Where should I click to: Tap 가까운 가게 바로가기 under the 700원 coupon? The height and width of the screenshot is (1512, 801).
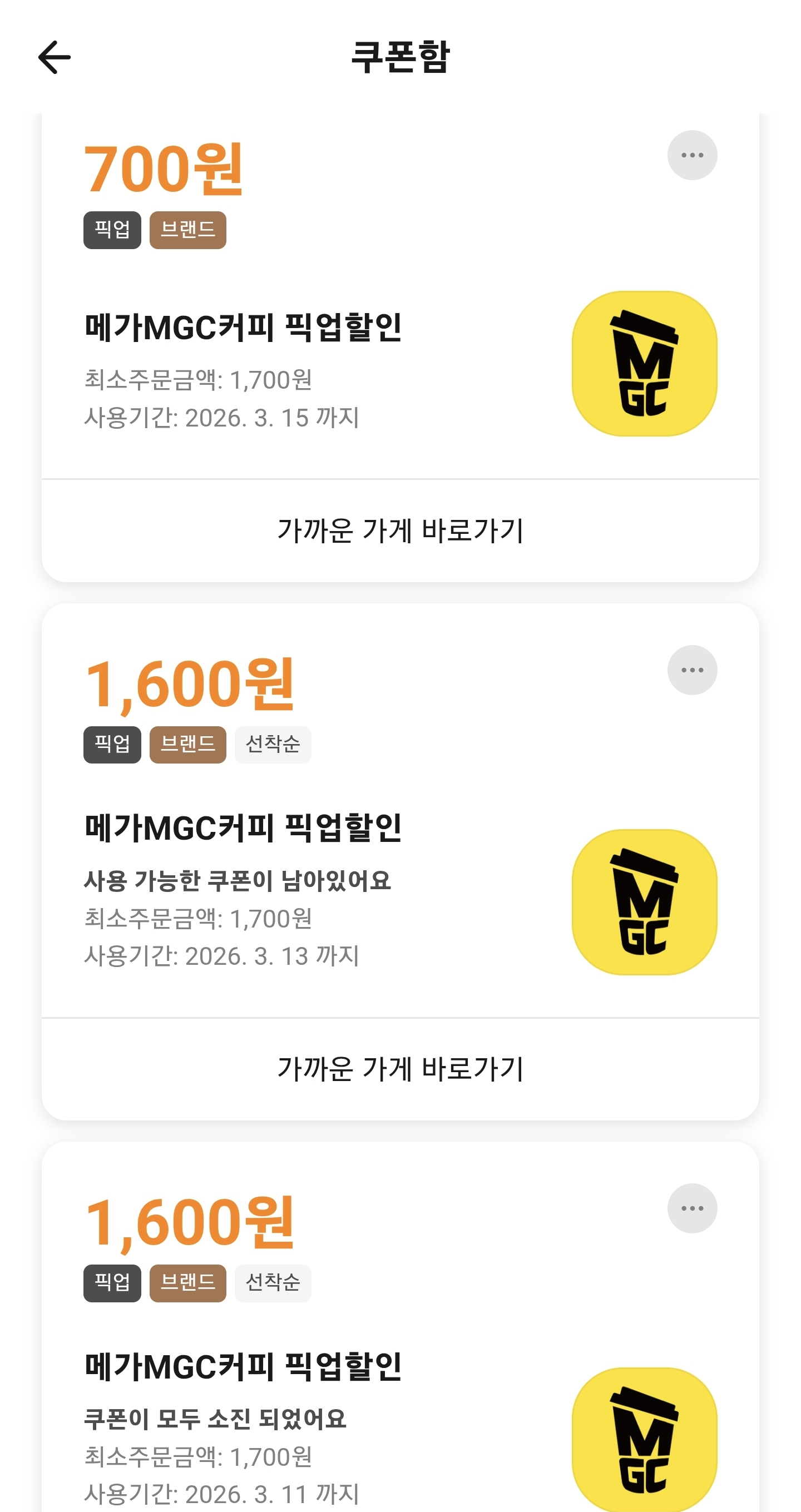point(400,531)
